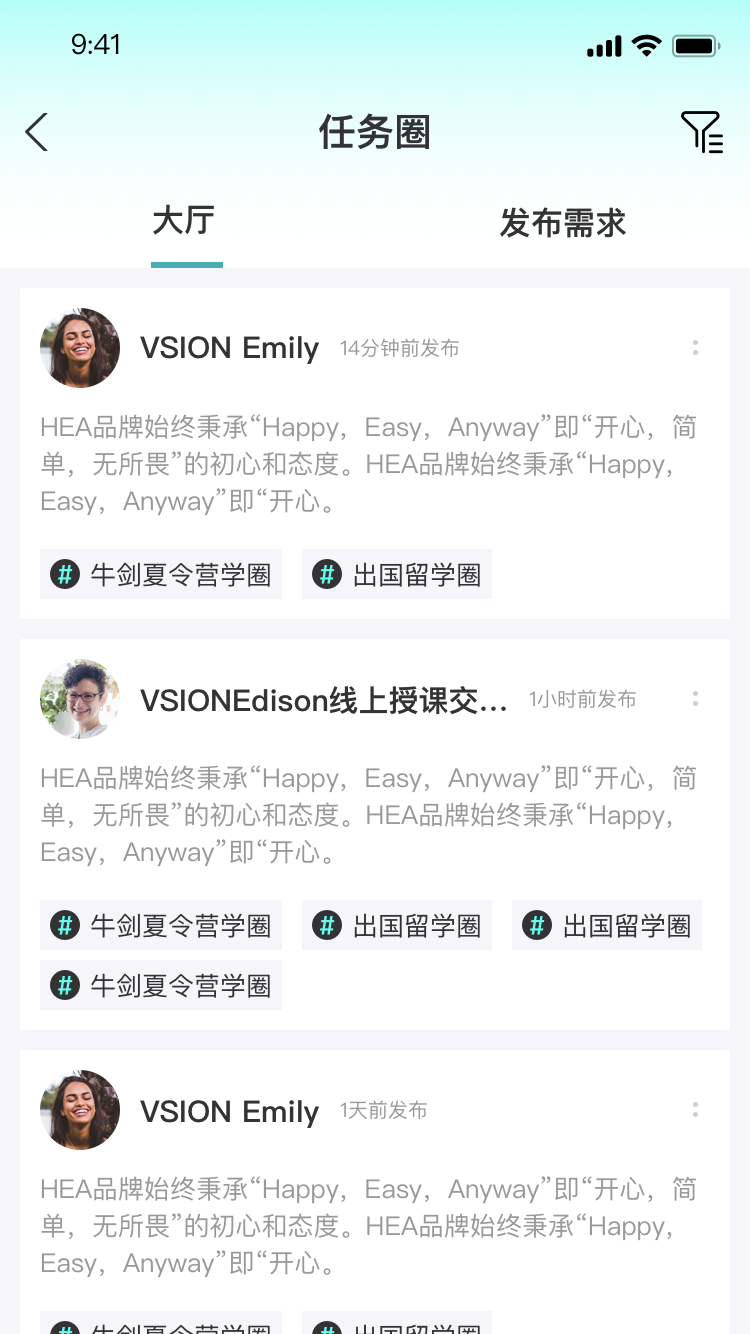This screenshot has height=1334, width=750.
Task: Switch to the 大厅 tab
Action: pos(184,222)
